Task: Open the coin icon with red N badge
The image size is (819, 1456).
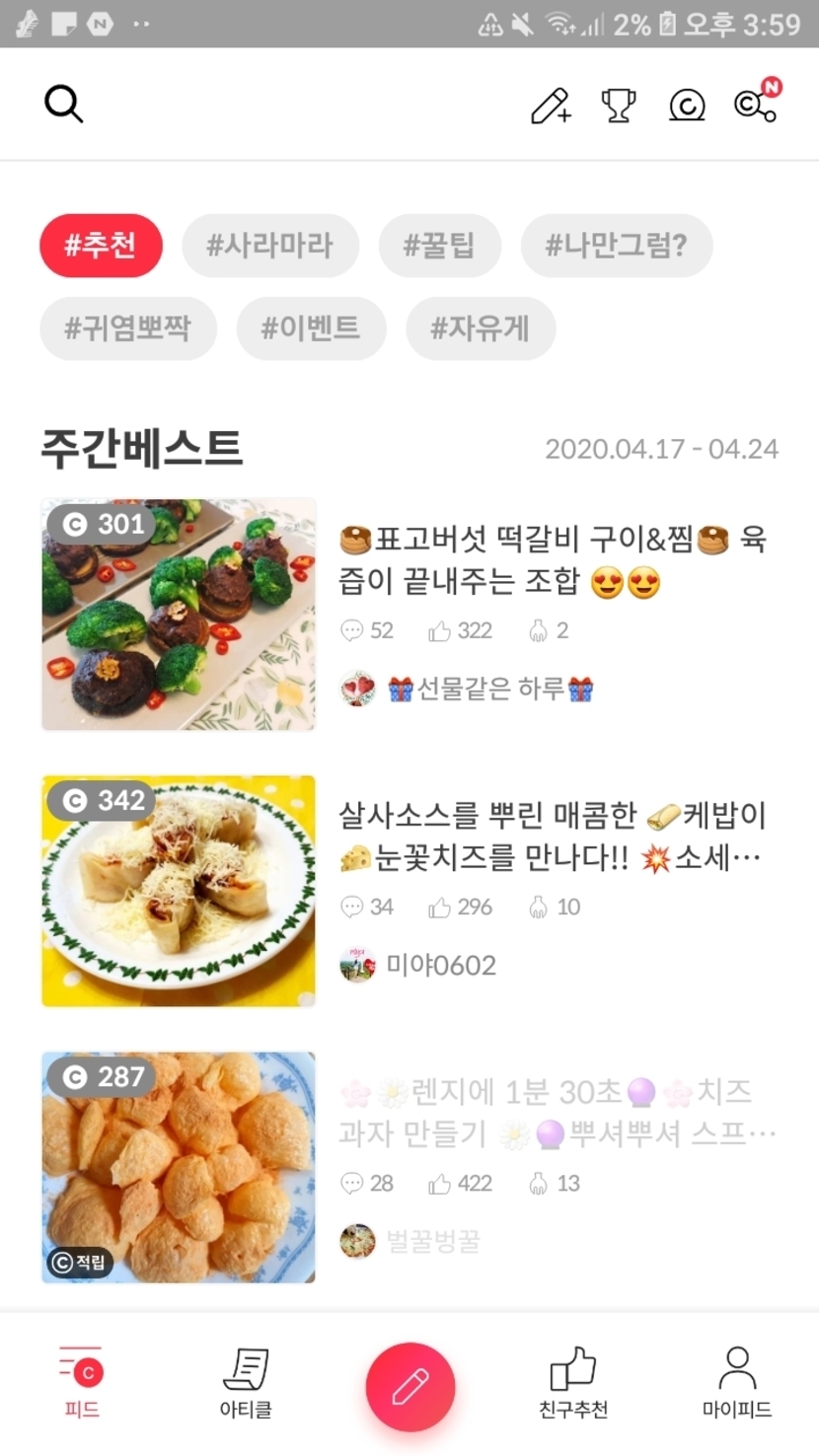Action: pyautogui.click(x=755, y=104)
